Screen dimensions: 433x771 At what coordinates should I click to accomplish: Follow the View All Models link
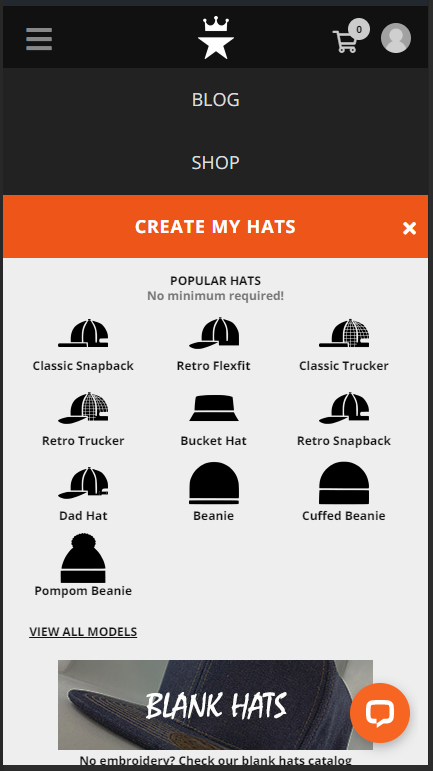83,631
